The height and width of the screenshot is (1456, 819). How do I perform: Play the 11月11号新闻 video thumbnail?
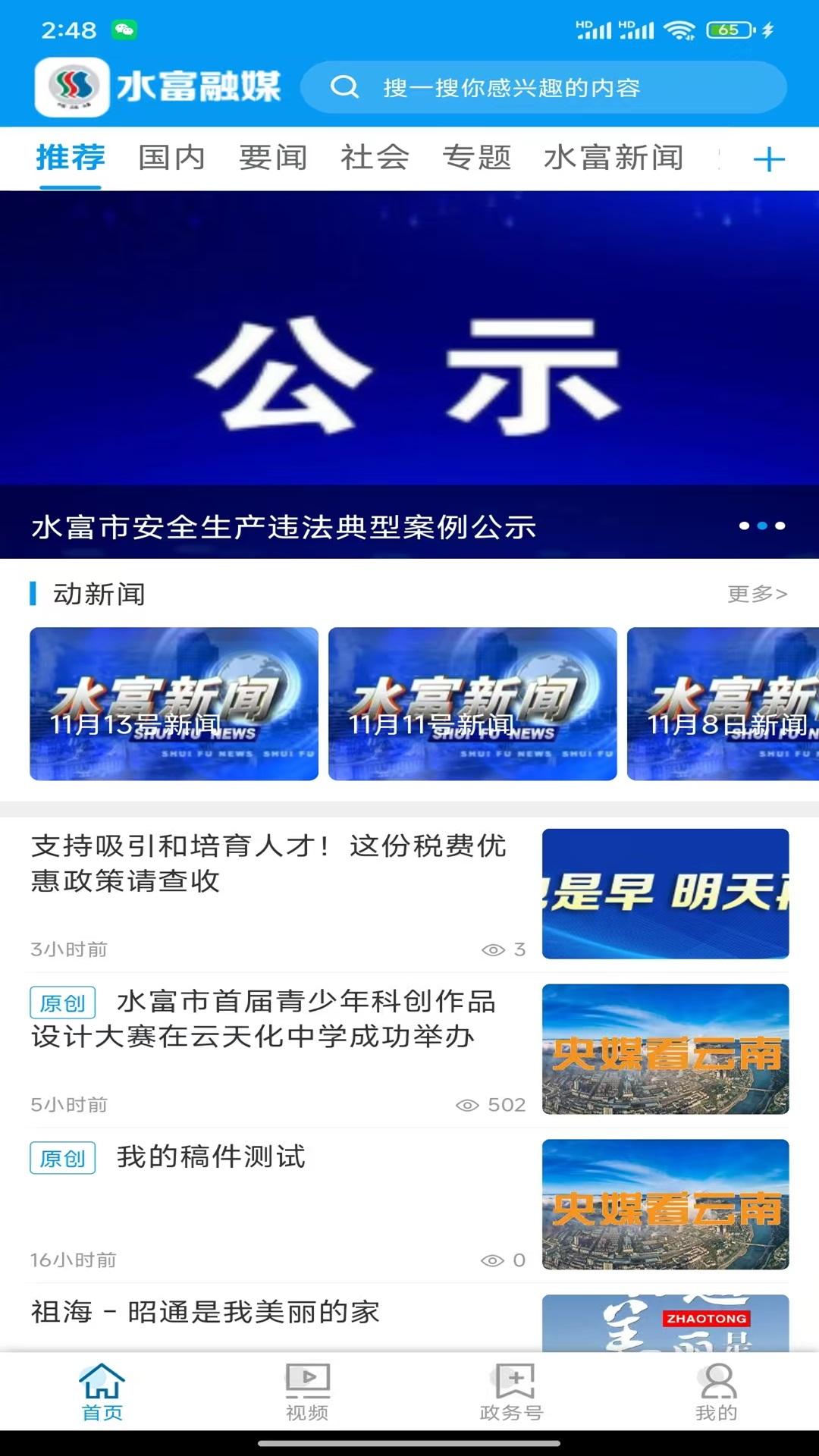pyautogui.click(x=472, y=701)
